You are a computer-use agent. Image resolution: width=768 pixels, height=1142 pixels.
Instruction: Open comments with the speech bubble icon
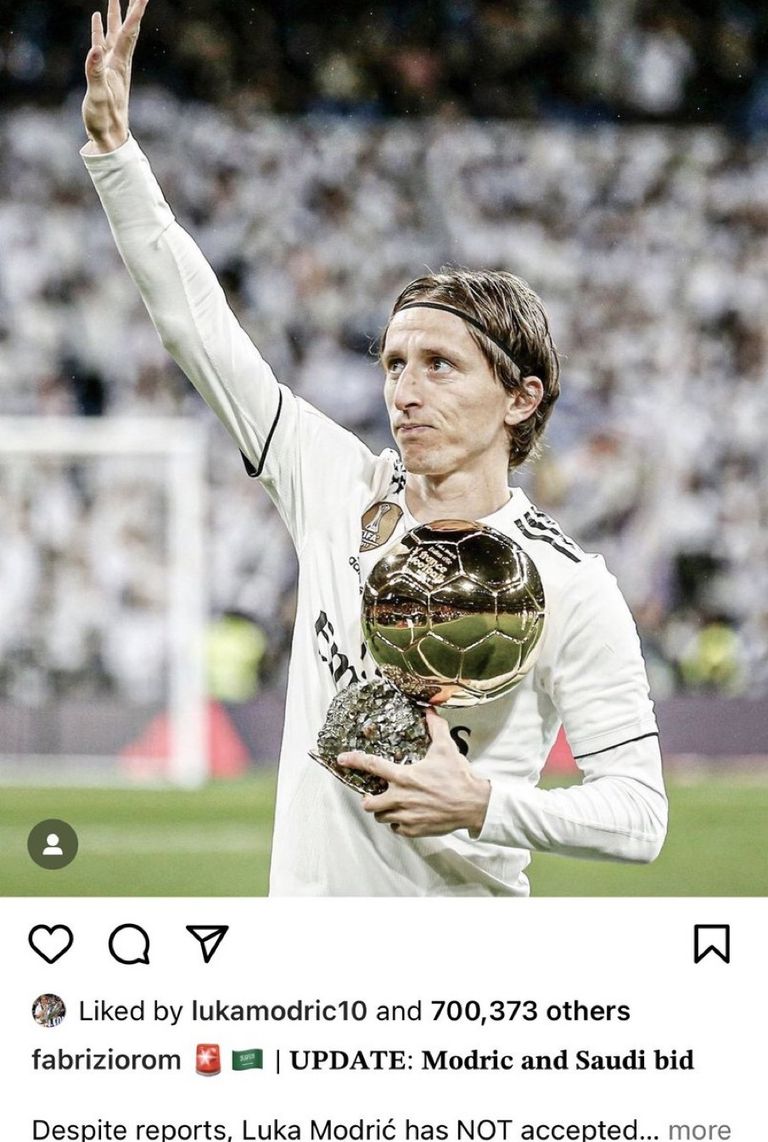130,942
